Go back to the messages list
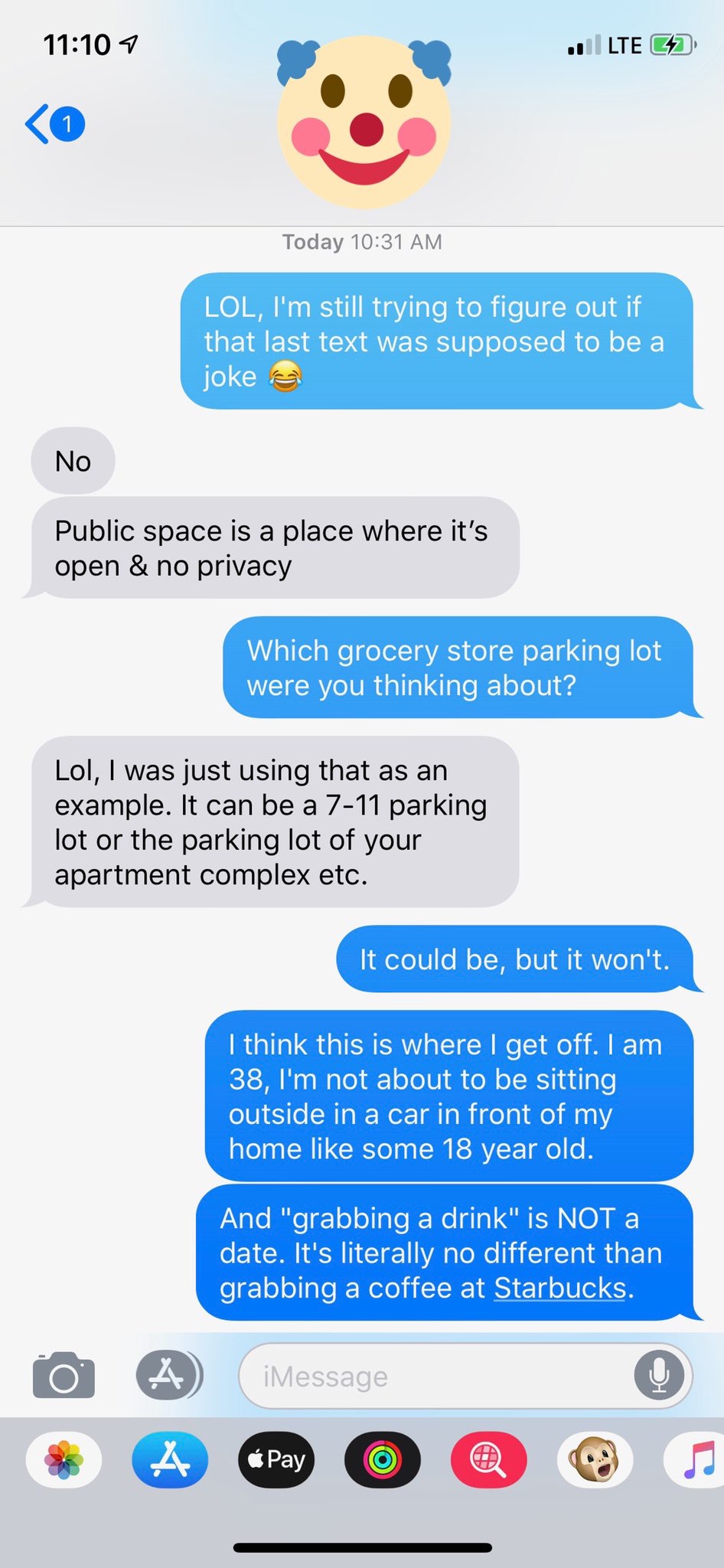The height and width of the screenshot is (1568, 724). 54,123
